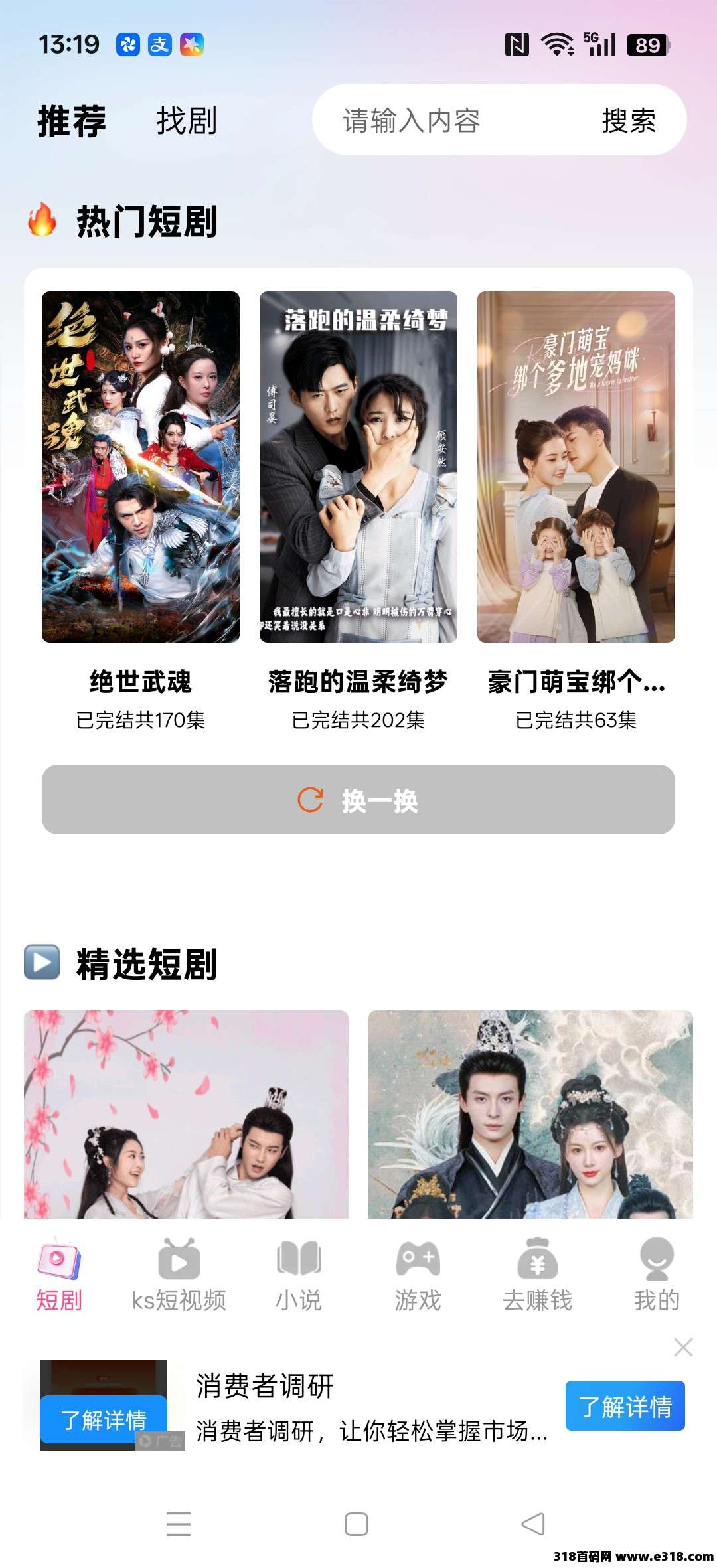Go back using the system back button

click(533, 1524)
